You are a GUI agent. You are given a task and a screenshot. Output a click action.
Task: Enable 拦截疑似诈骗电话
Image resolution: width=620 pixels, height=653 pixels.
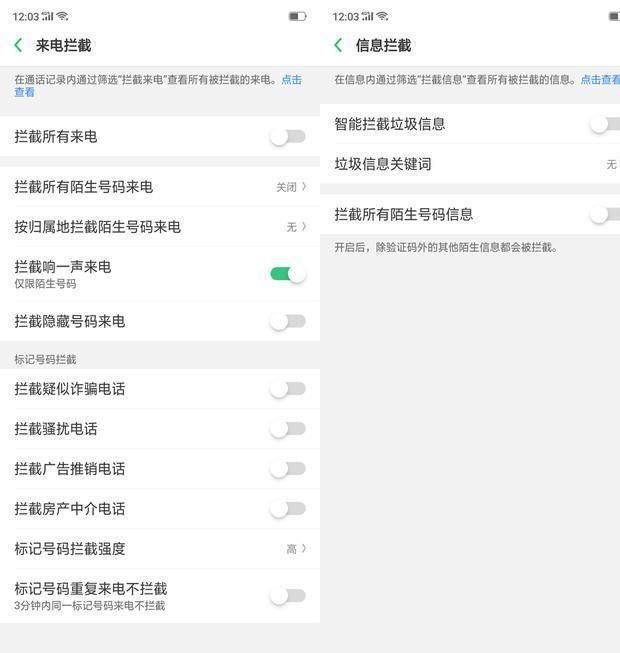coord(287,389)
